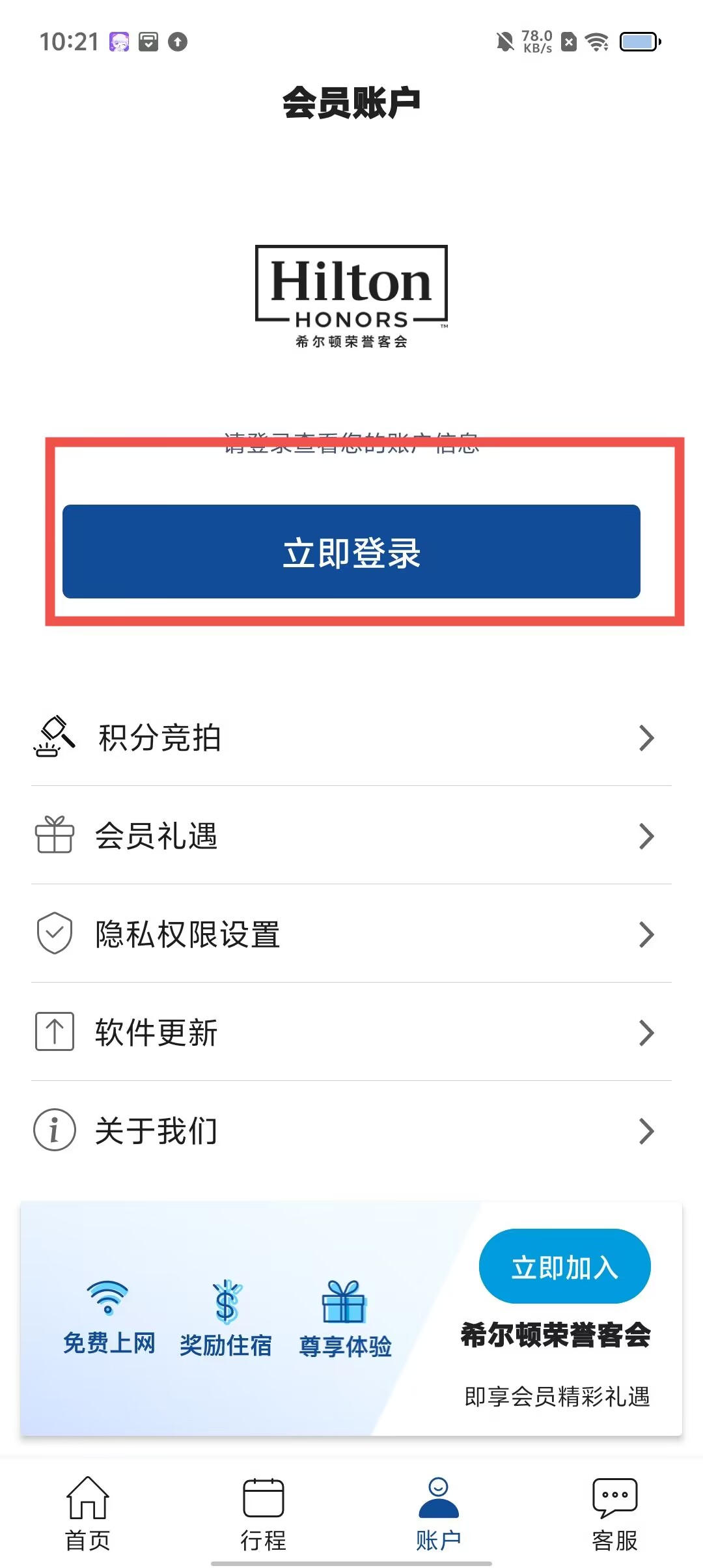
Task: Check 软件更新 software update
Action: pos(351,1033)
